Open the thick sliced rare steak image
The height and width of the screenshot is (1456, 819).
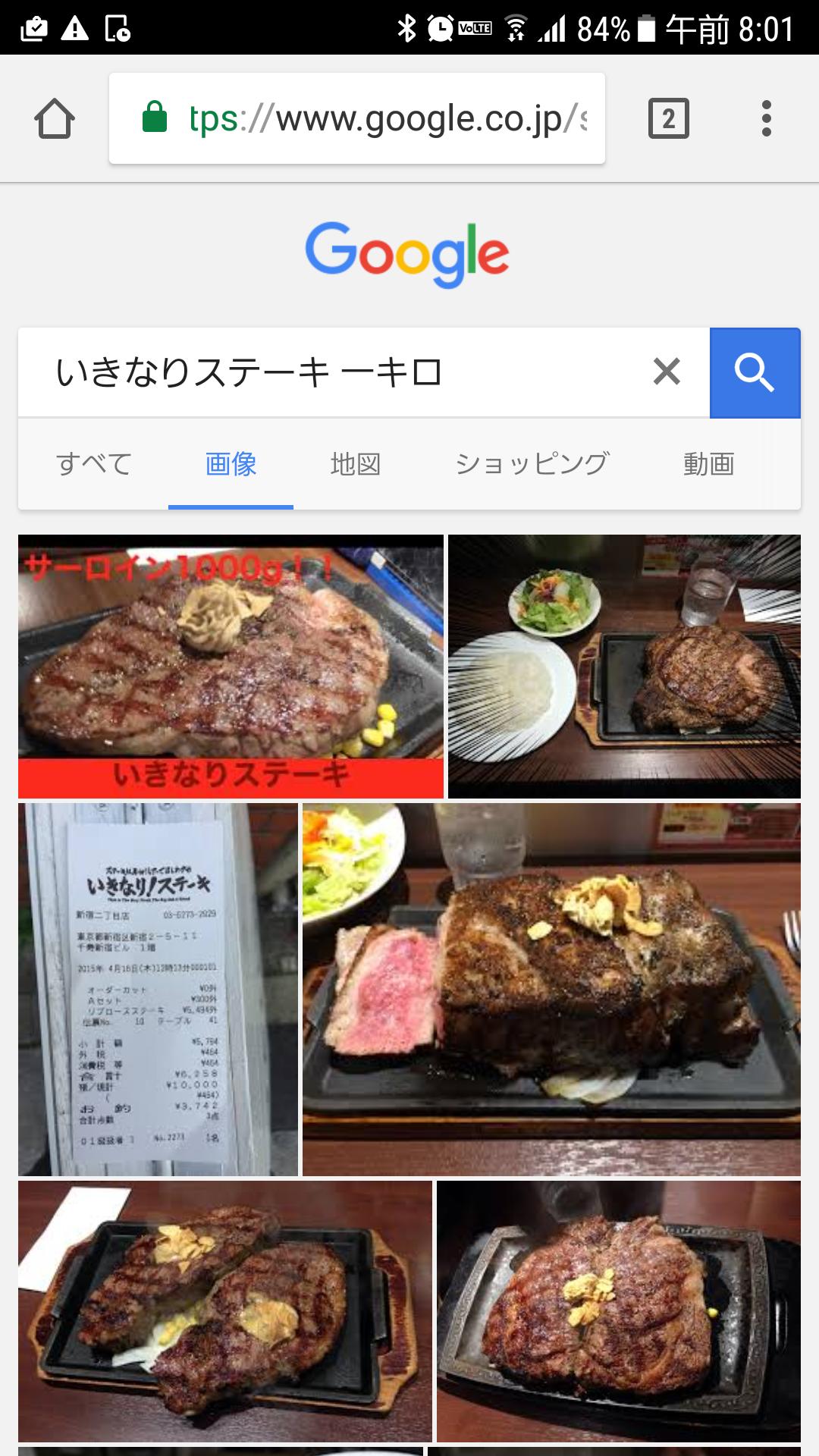pos(551,990)
